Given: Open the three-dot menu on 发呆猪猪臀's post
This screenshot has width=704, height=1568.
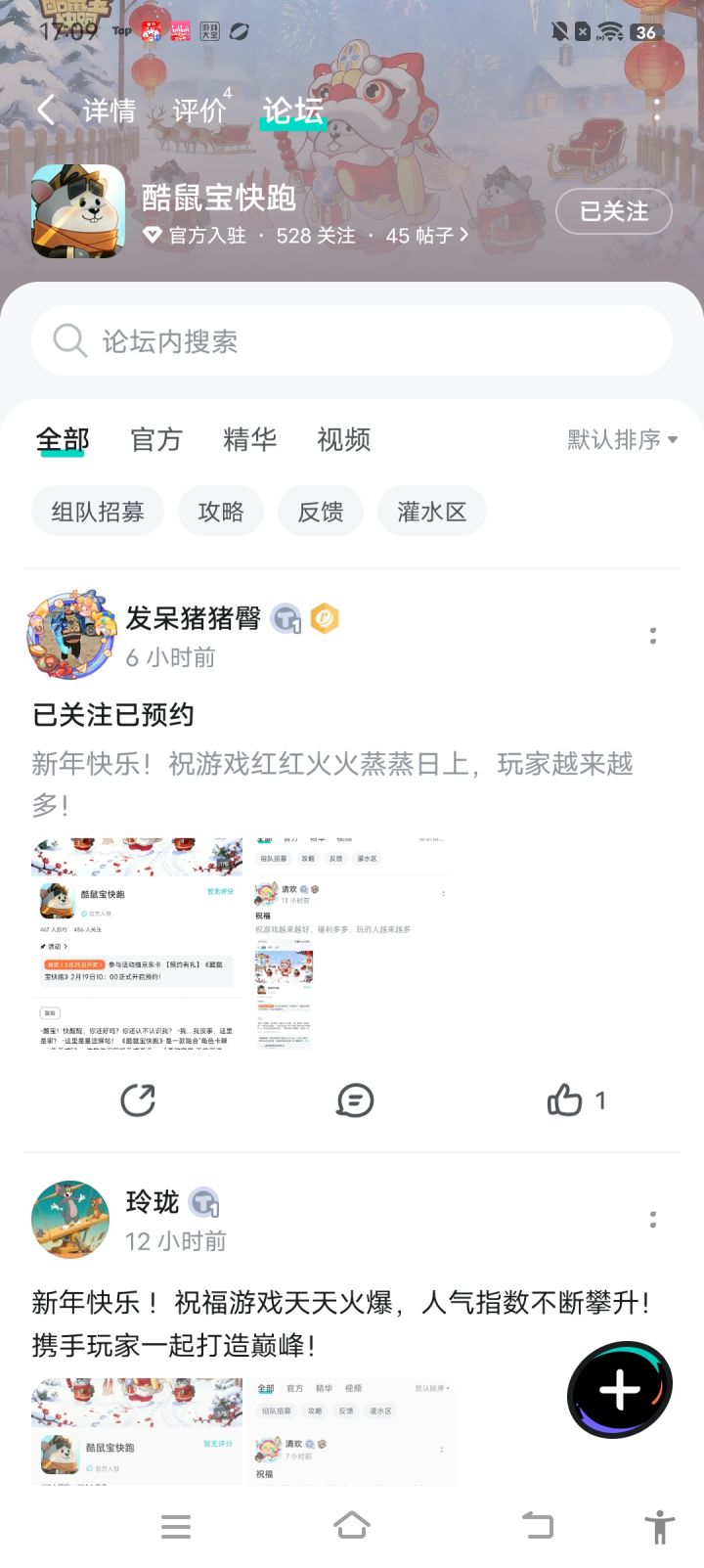Looking at the screenshot, I should tap(653, 636).
